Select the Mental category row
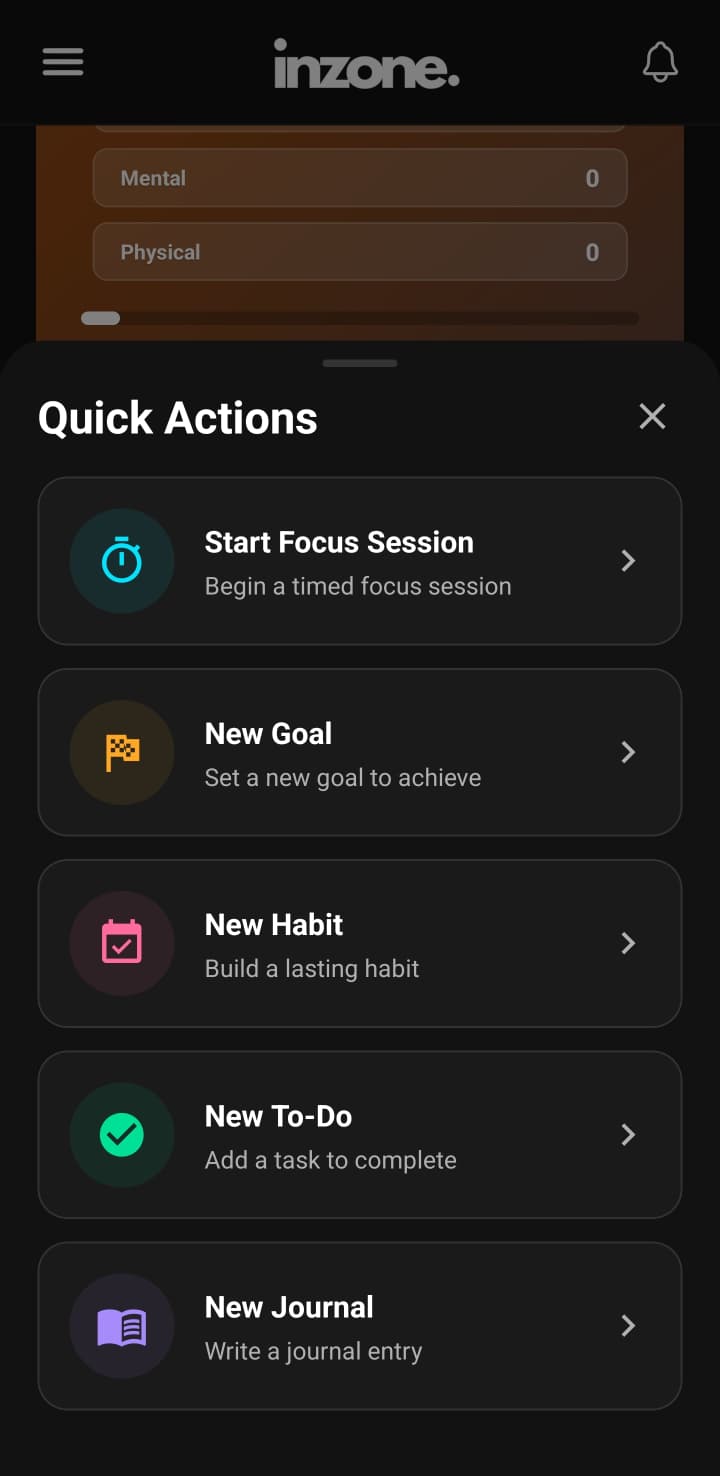720x1476 pixels. coord(360,178)
